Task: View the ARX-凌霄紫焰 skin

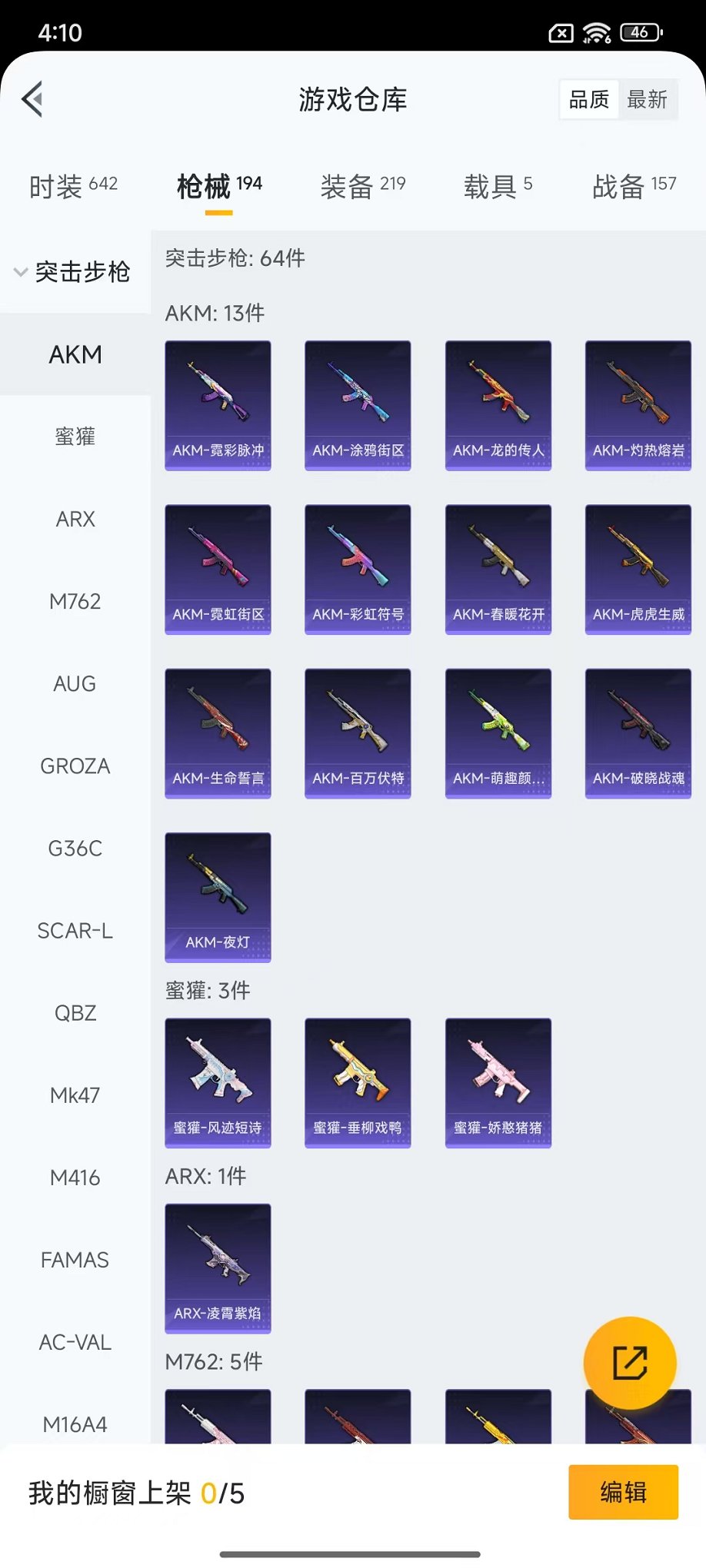Action: [218, 1267]
